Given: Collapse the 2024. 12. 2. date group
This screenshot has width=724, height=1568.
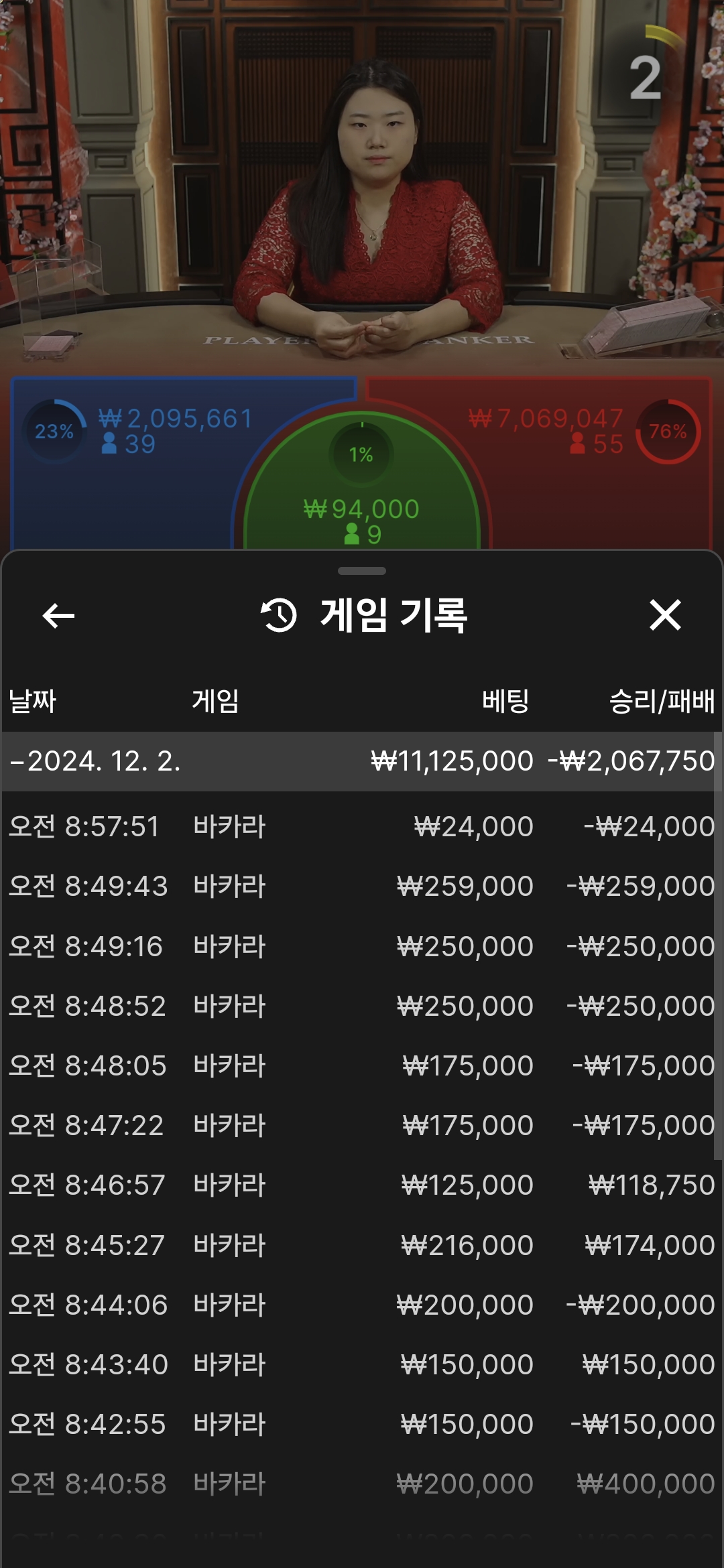Looking at the screenshot, I should (94, 761).
